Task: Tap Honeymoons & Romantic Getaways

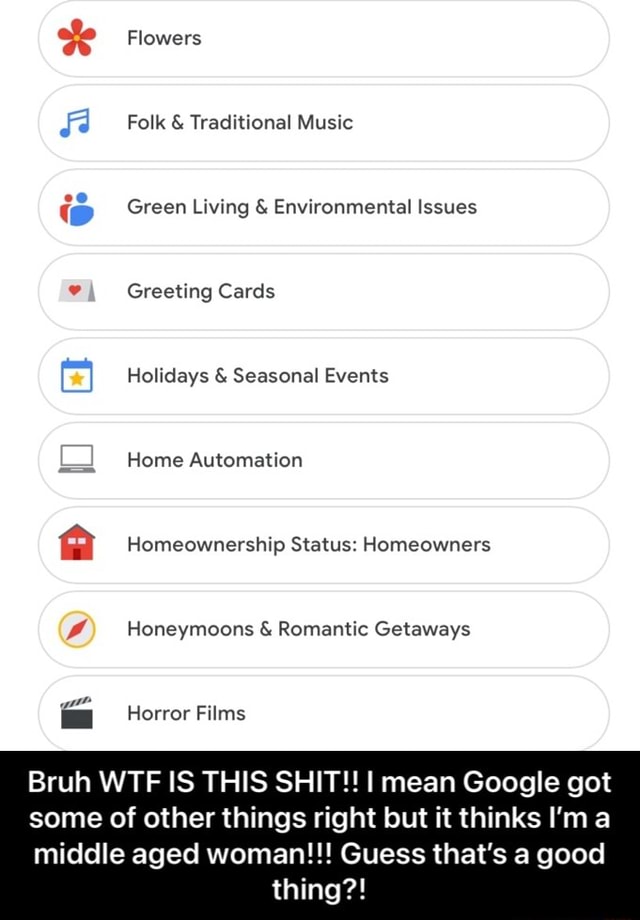Action: point(324,630)
